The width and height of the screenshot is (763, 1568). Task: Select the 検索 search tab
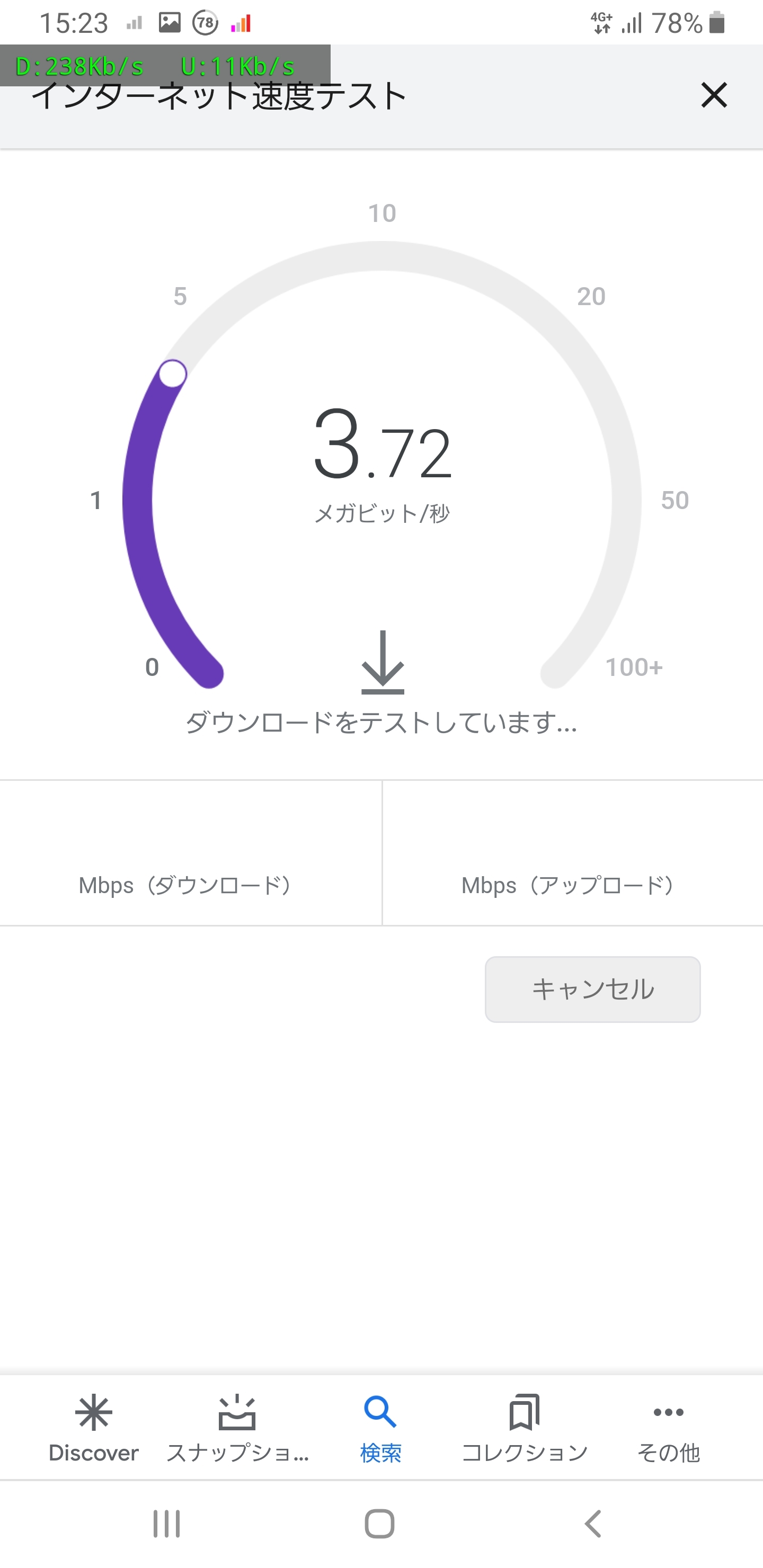click(380, 1428)
